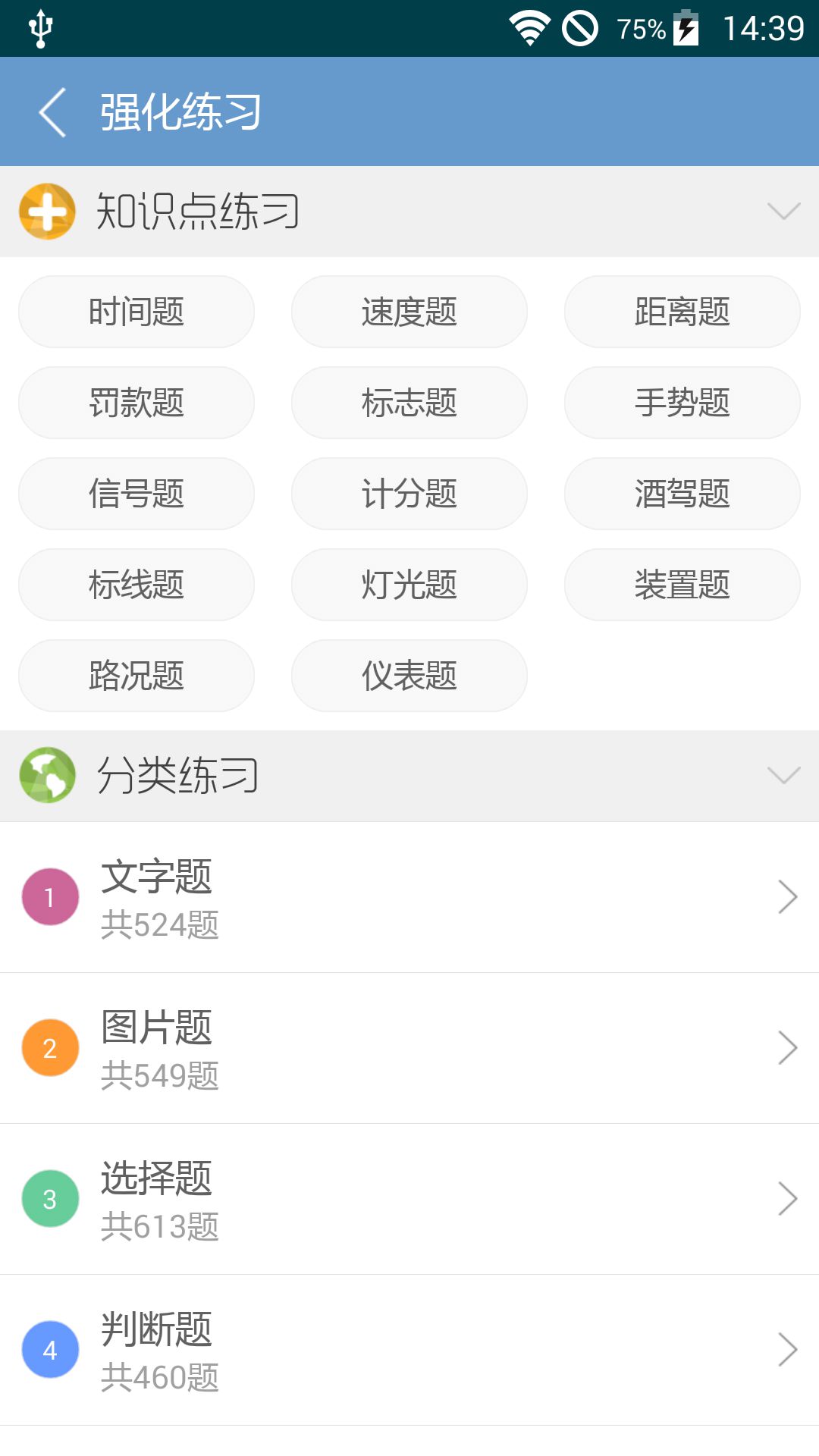The width and height of the screenshot is (819, 1456).
Task: Go back from 强化练习 screen
Action: tap(53, 112)
